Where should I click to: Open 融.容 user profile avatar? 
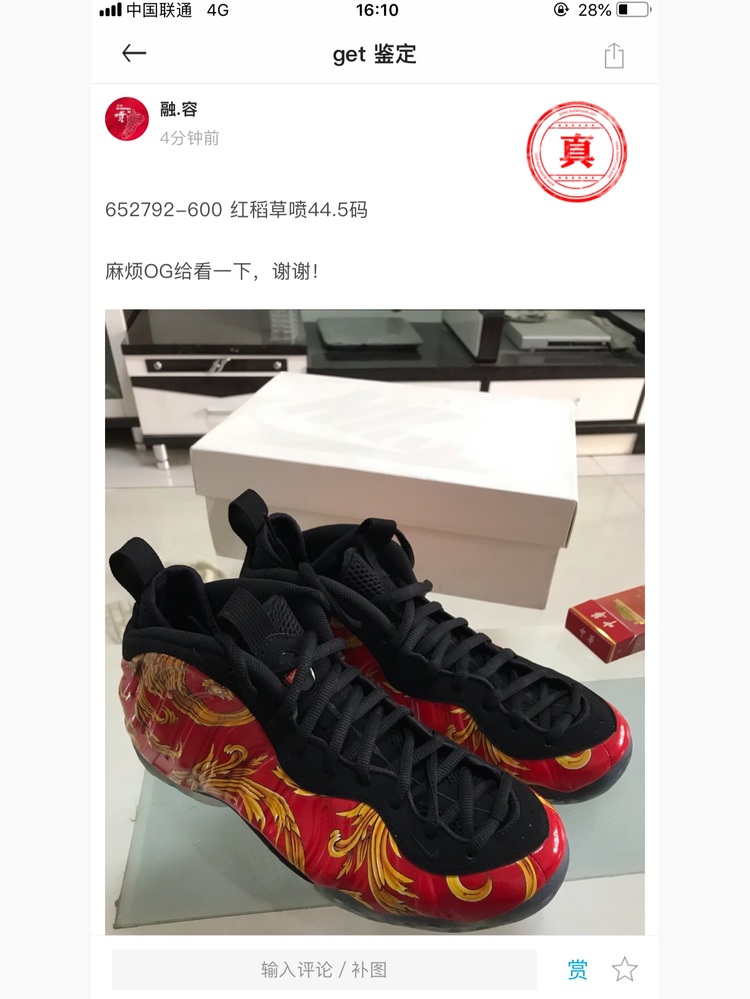pyautogui.click(x=127, y=119)
